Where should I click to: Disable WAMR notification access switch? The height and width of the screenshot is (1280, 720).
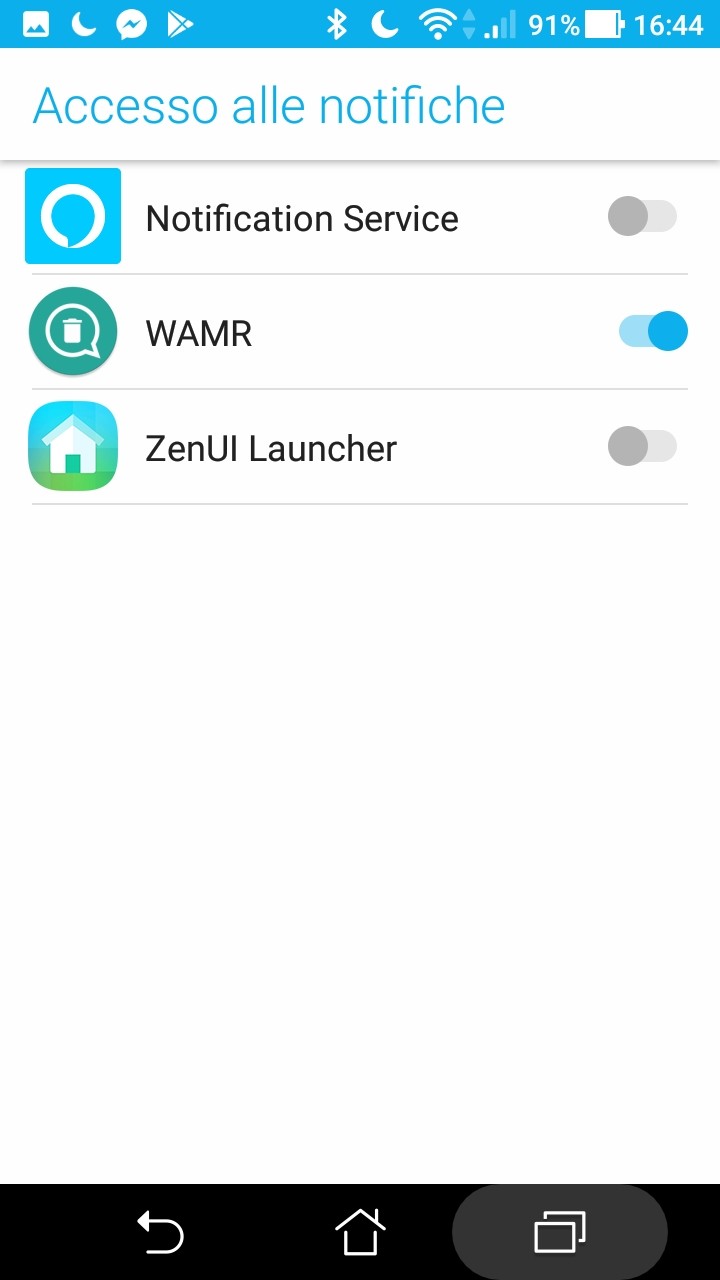(x=653, y=331)
